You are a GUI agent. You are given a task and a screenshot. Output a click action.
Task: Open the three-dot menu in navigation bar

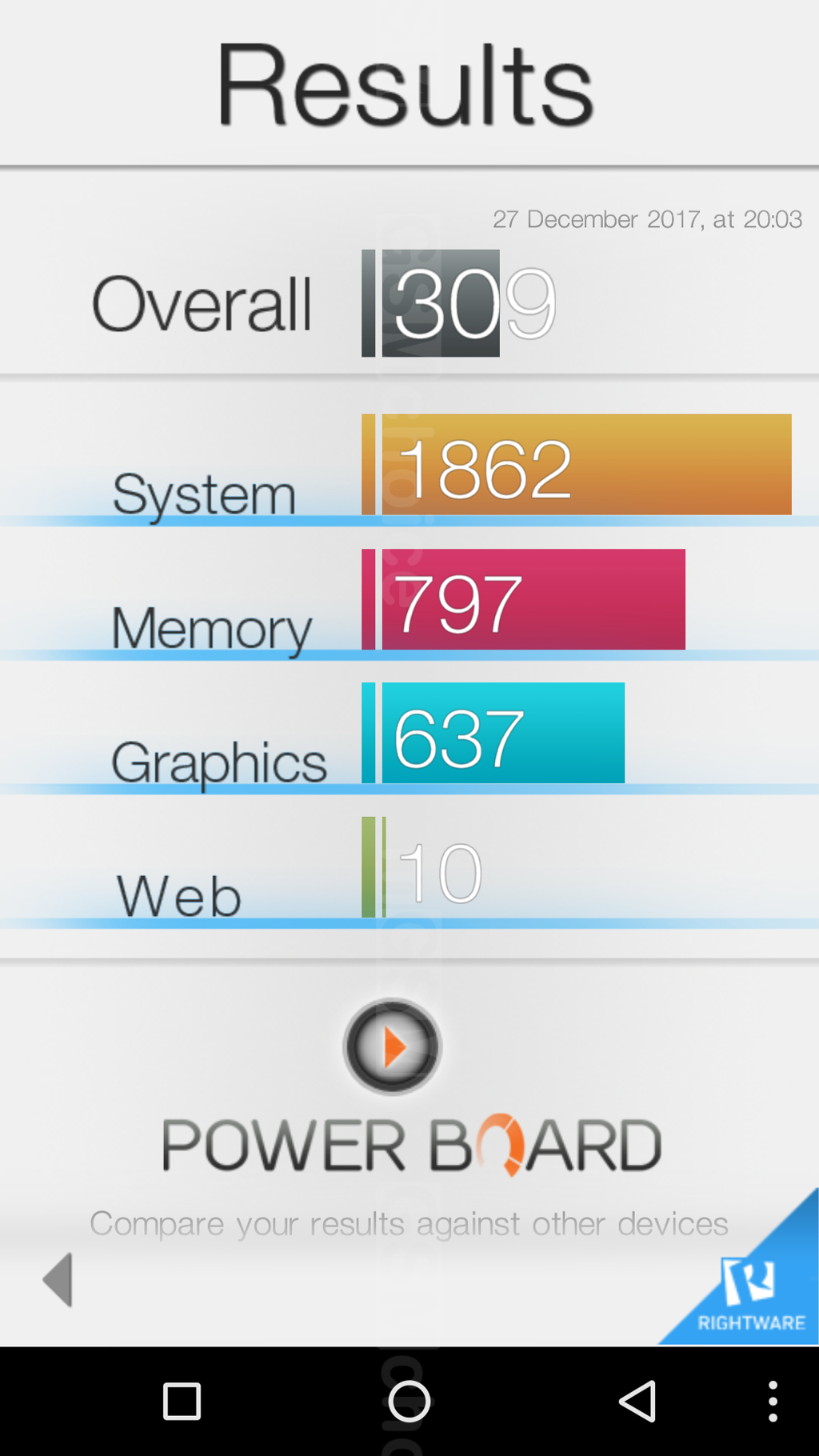(x=772, y=1401)
